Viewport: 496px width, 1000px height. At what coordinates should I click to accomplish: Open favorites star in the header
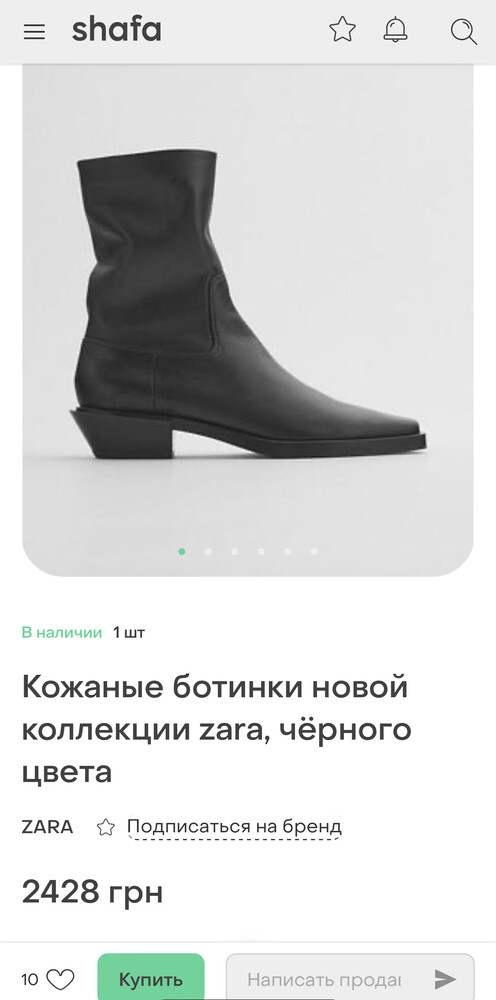point(342,30)
